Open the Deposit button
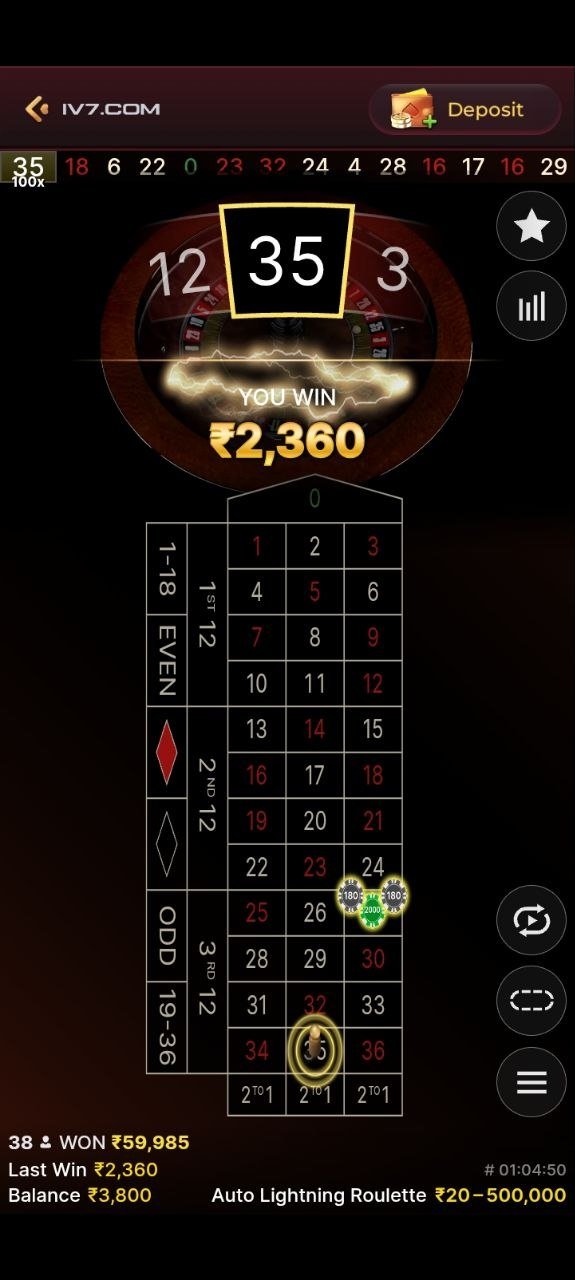This screenshot has height=1280, width=575. 465,109
